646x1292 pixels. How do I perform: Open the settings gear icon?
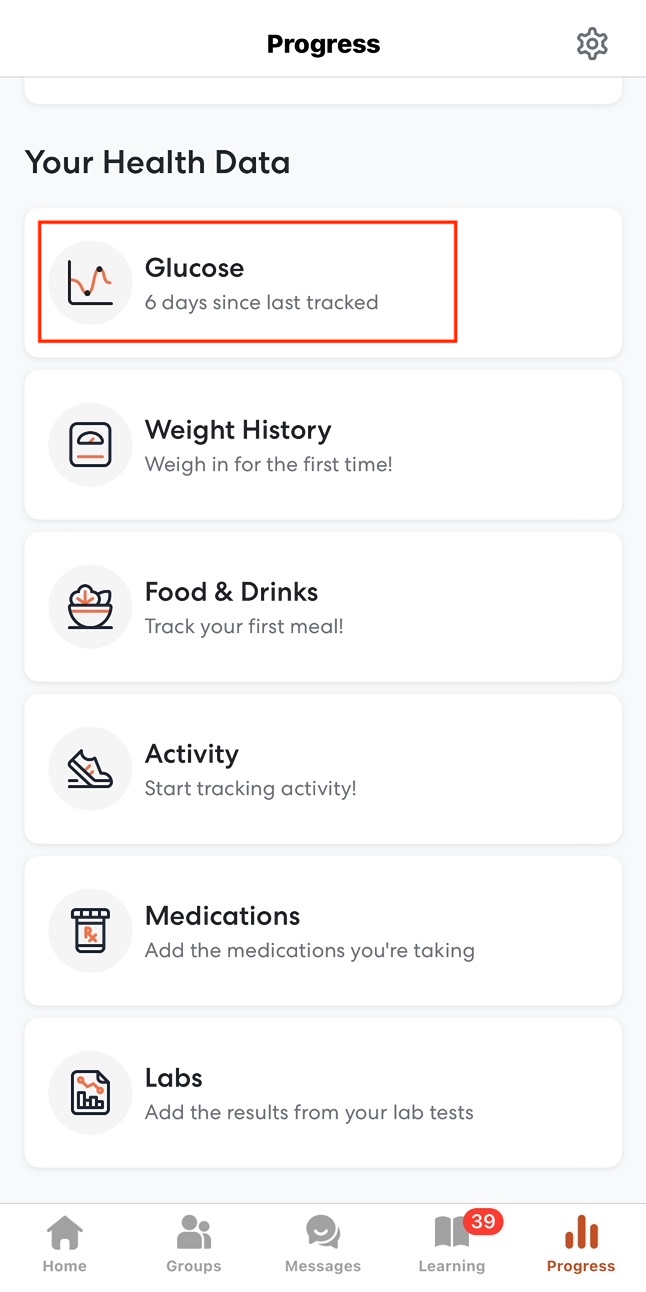[592, 44]
